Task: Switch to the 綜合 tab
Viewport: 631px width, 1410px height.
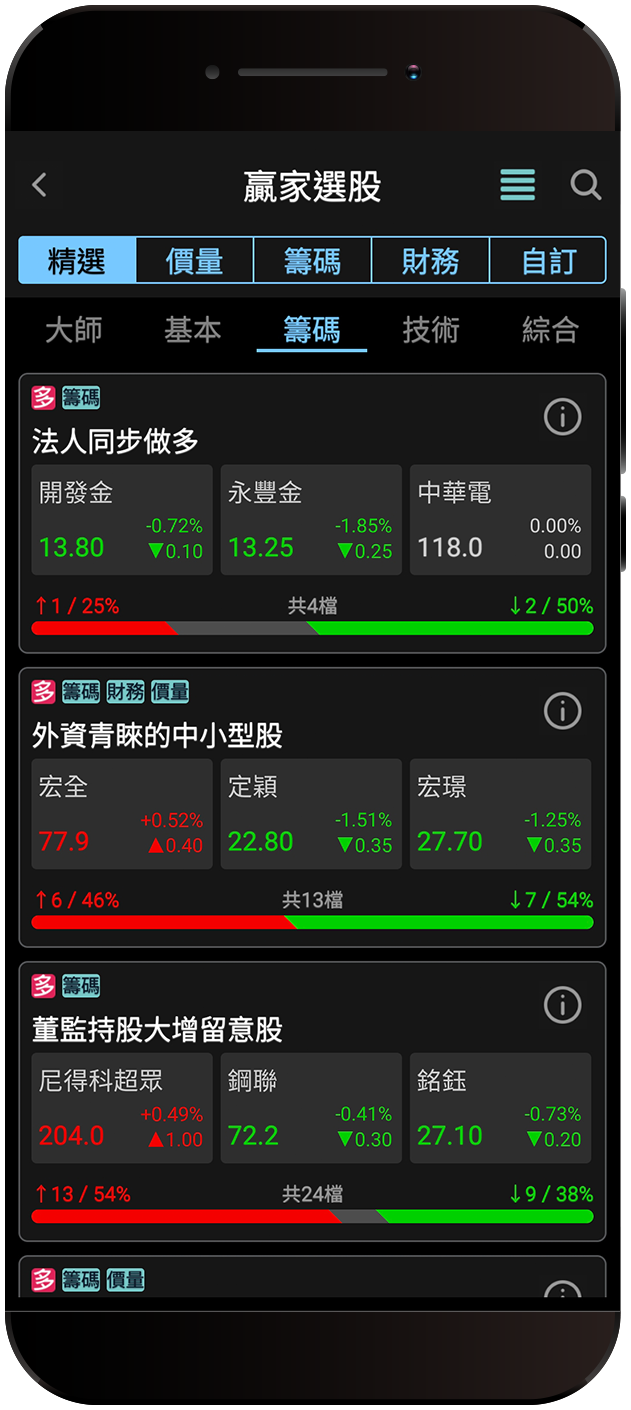Action: point(550,330)
